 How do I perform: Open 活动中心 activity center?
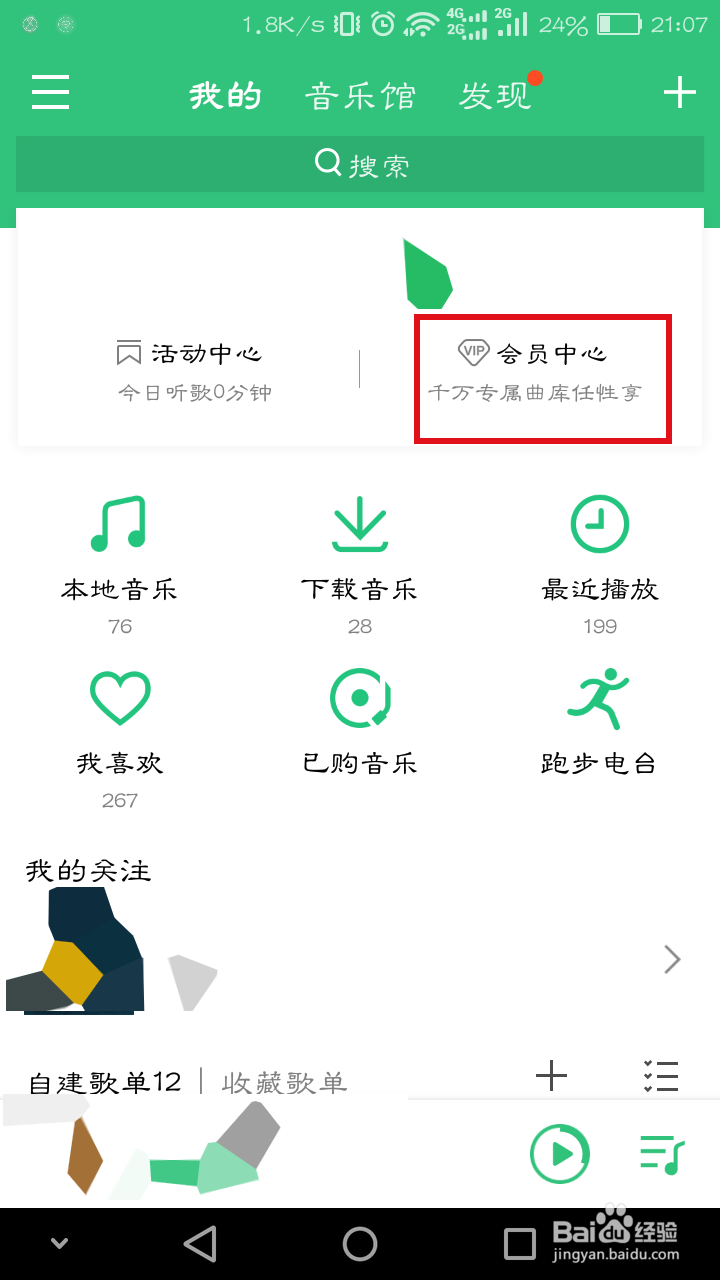point(194,371)
